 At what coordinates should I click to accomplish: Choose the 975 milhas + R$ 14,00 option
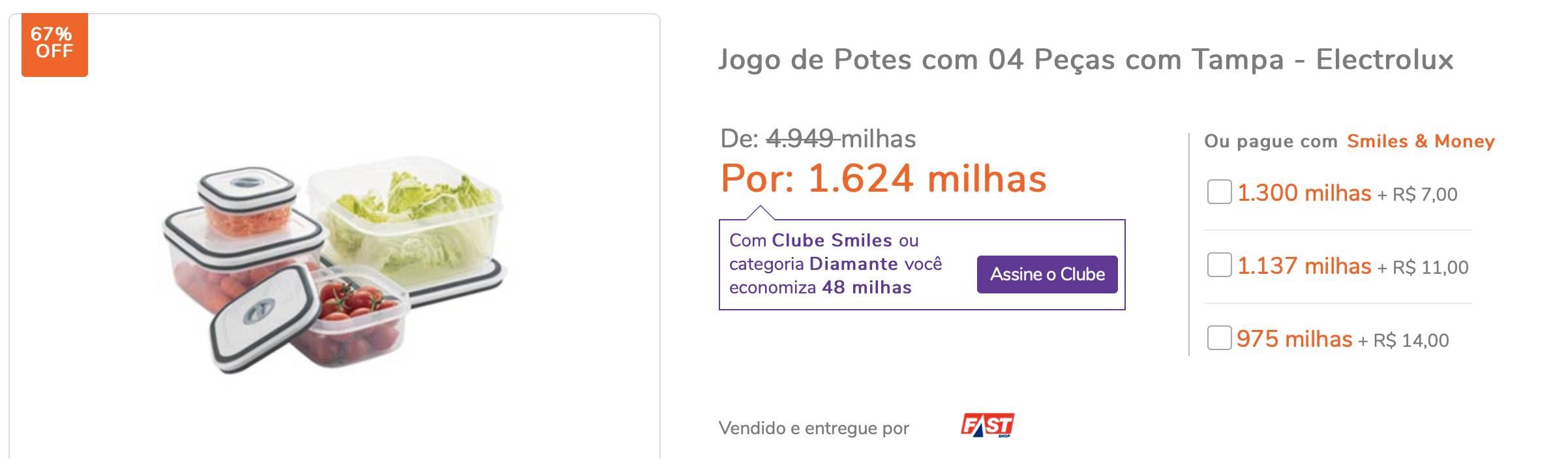point(1218,338)
